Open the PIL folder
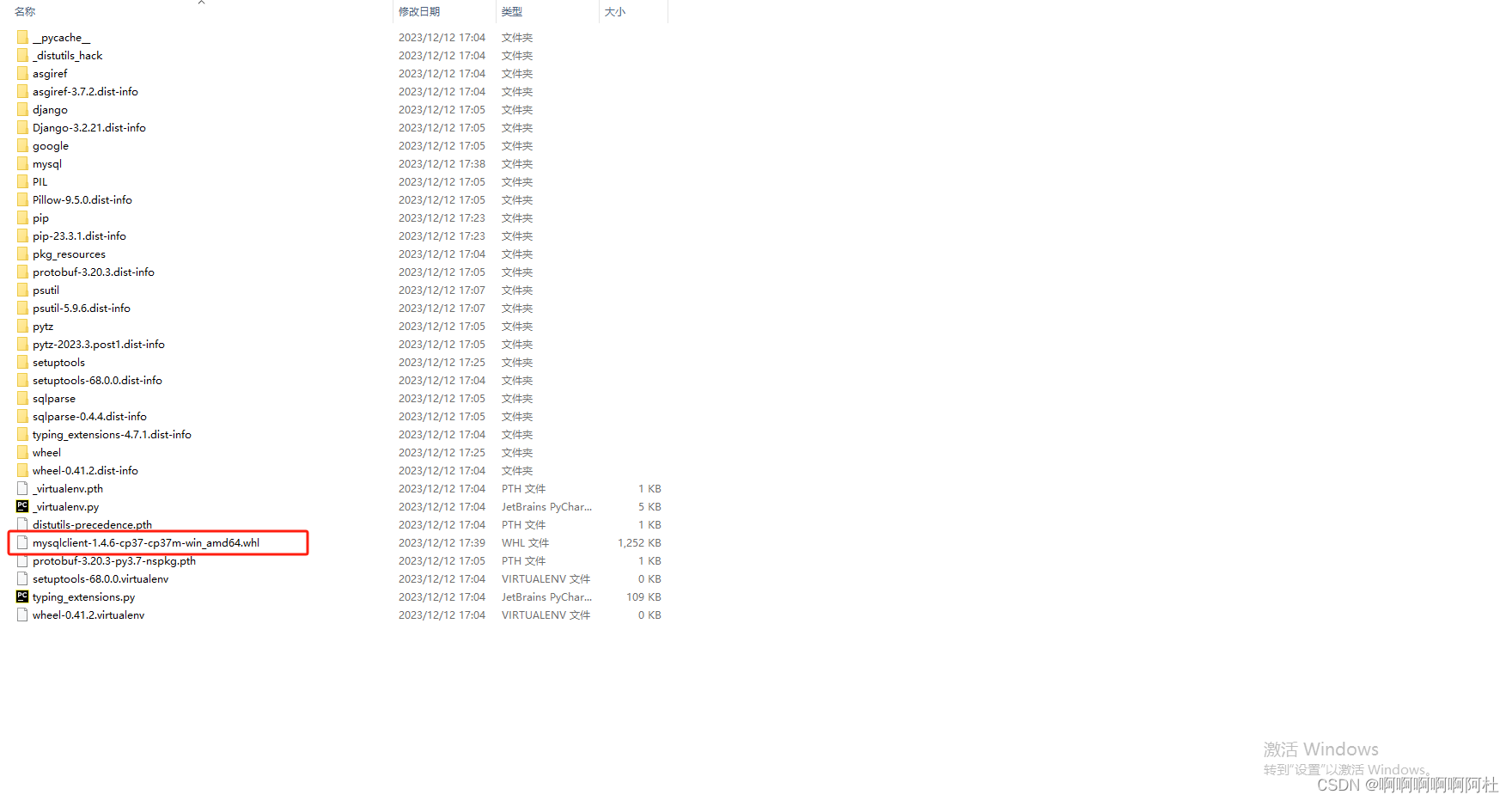Screen dimensions: 1512x801 pyautogui.click(x=40, y=182)
